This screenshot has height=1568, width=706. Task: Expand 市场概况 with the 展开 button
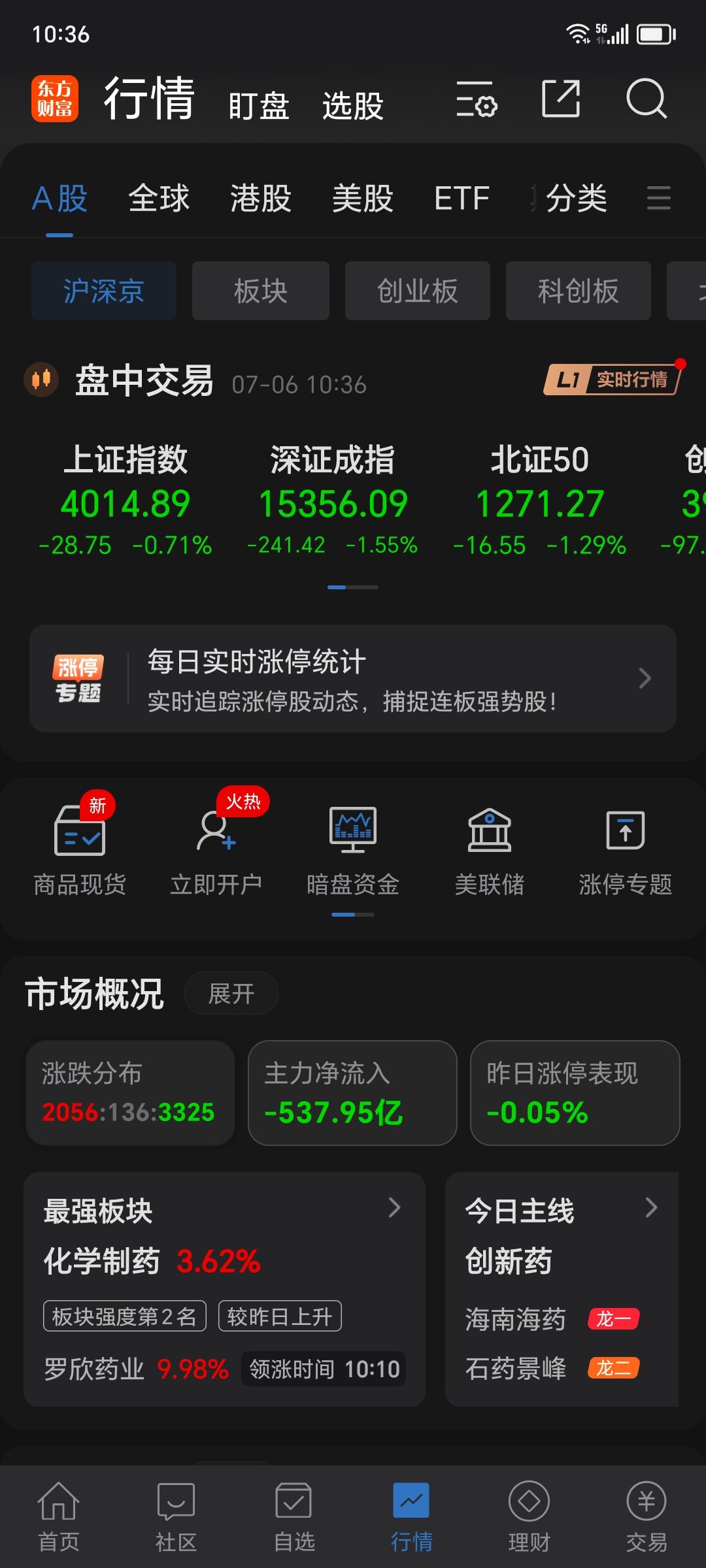pos(231,994)
